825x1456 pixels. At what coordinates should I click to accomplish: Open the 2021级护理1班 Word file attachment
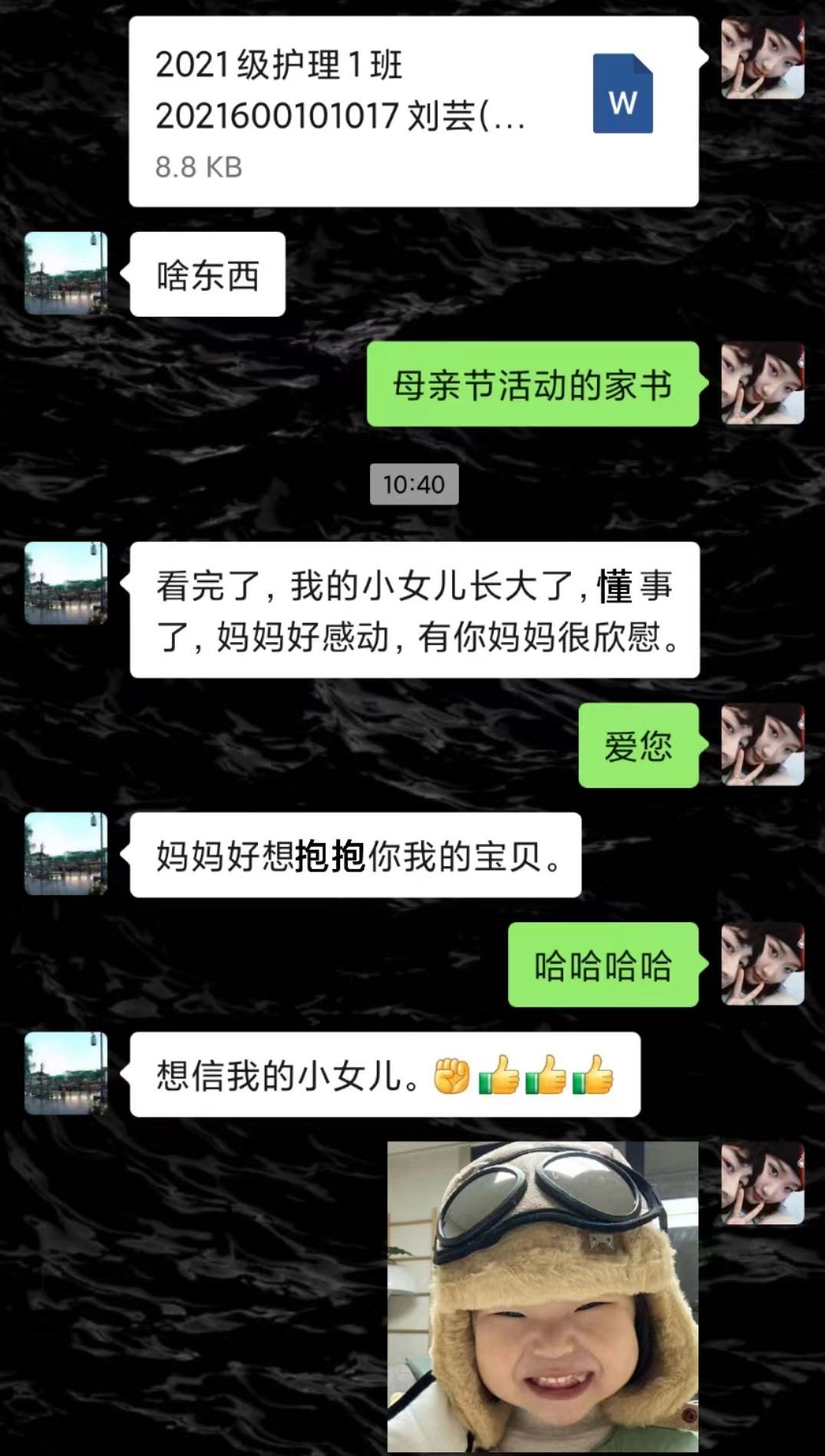point(413,112)
